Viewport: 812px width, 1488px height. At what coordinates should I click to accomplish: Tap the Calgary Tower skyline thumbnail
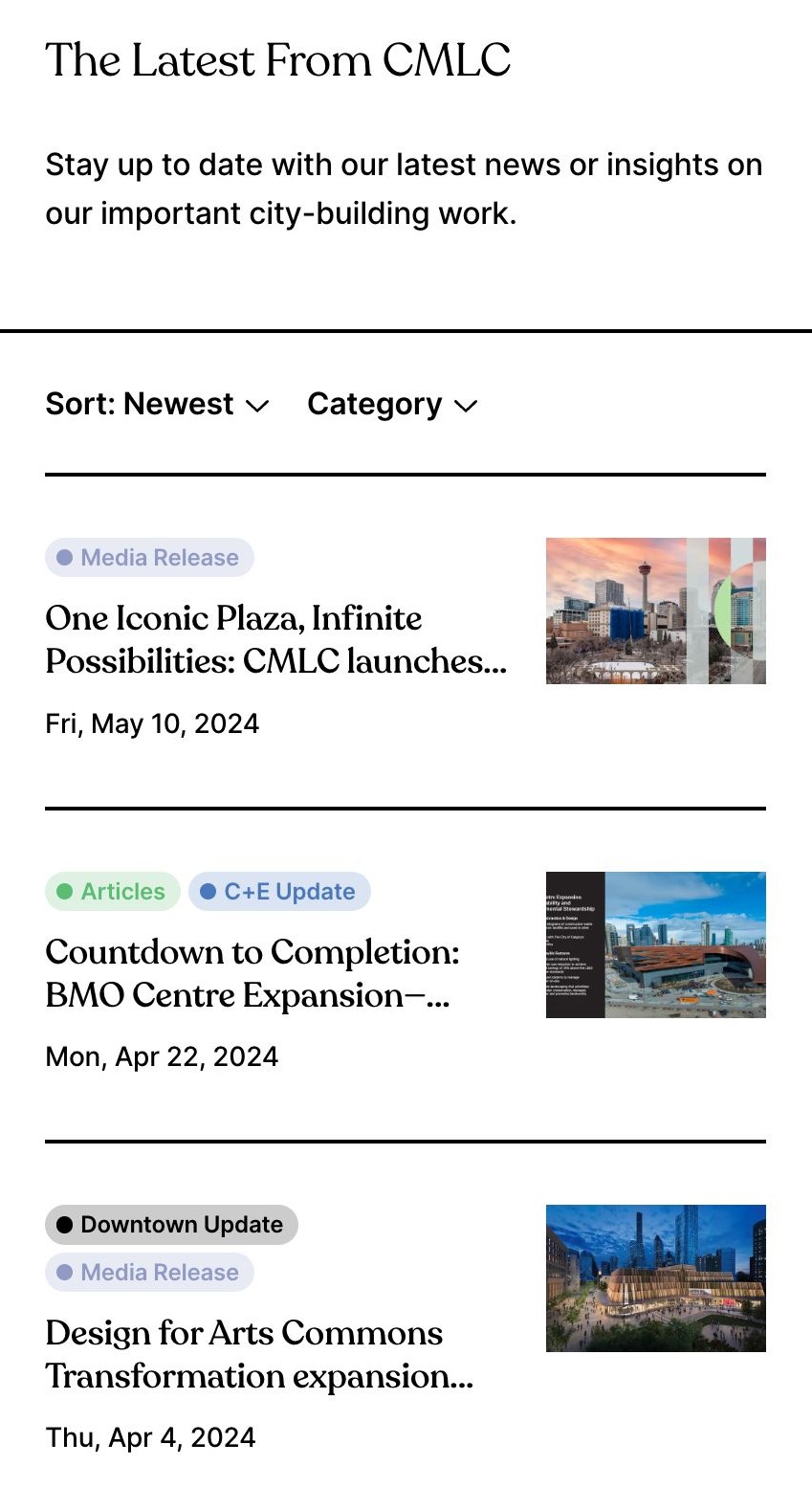(655, 611)
